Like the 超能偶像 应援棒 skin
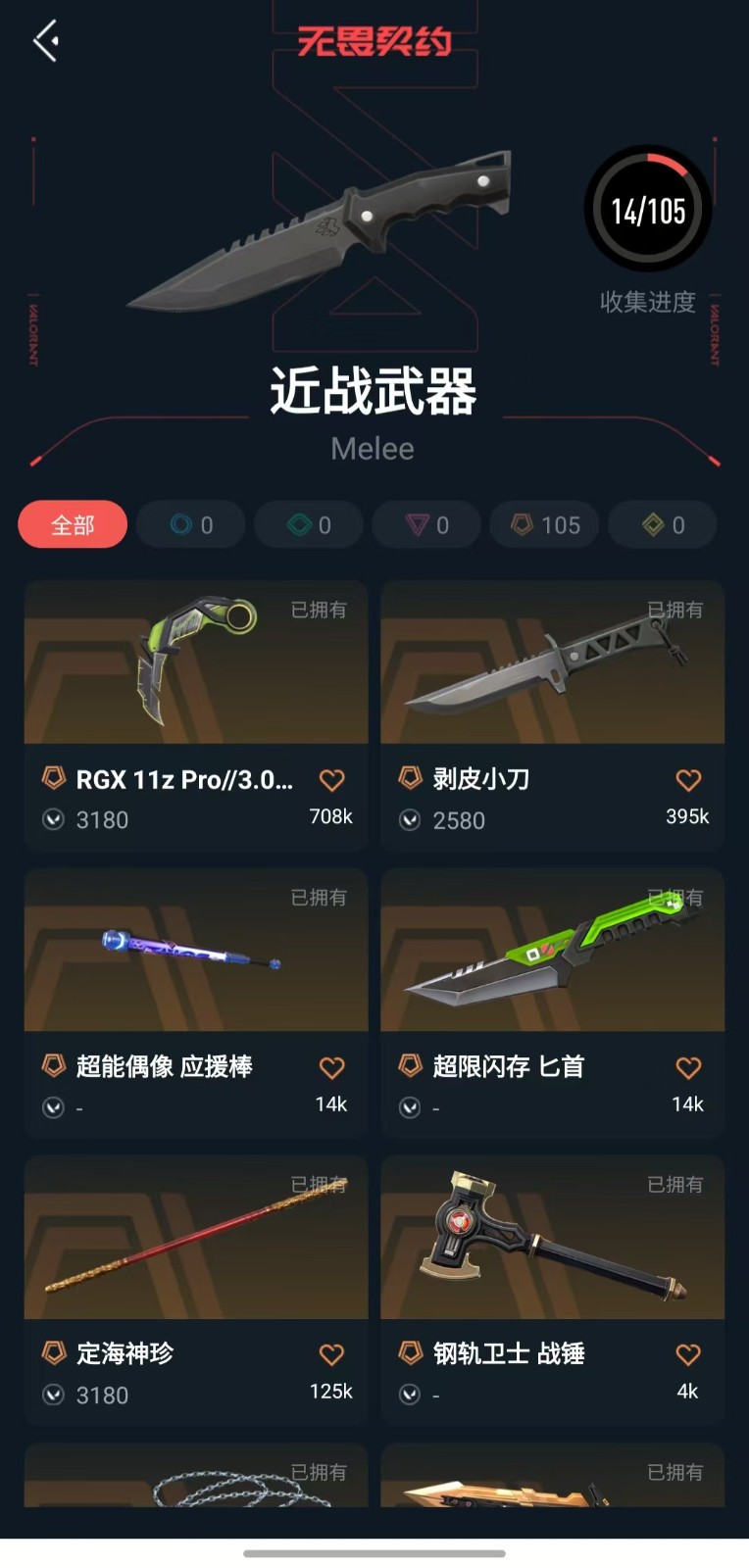 tap(332, 1067)
